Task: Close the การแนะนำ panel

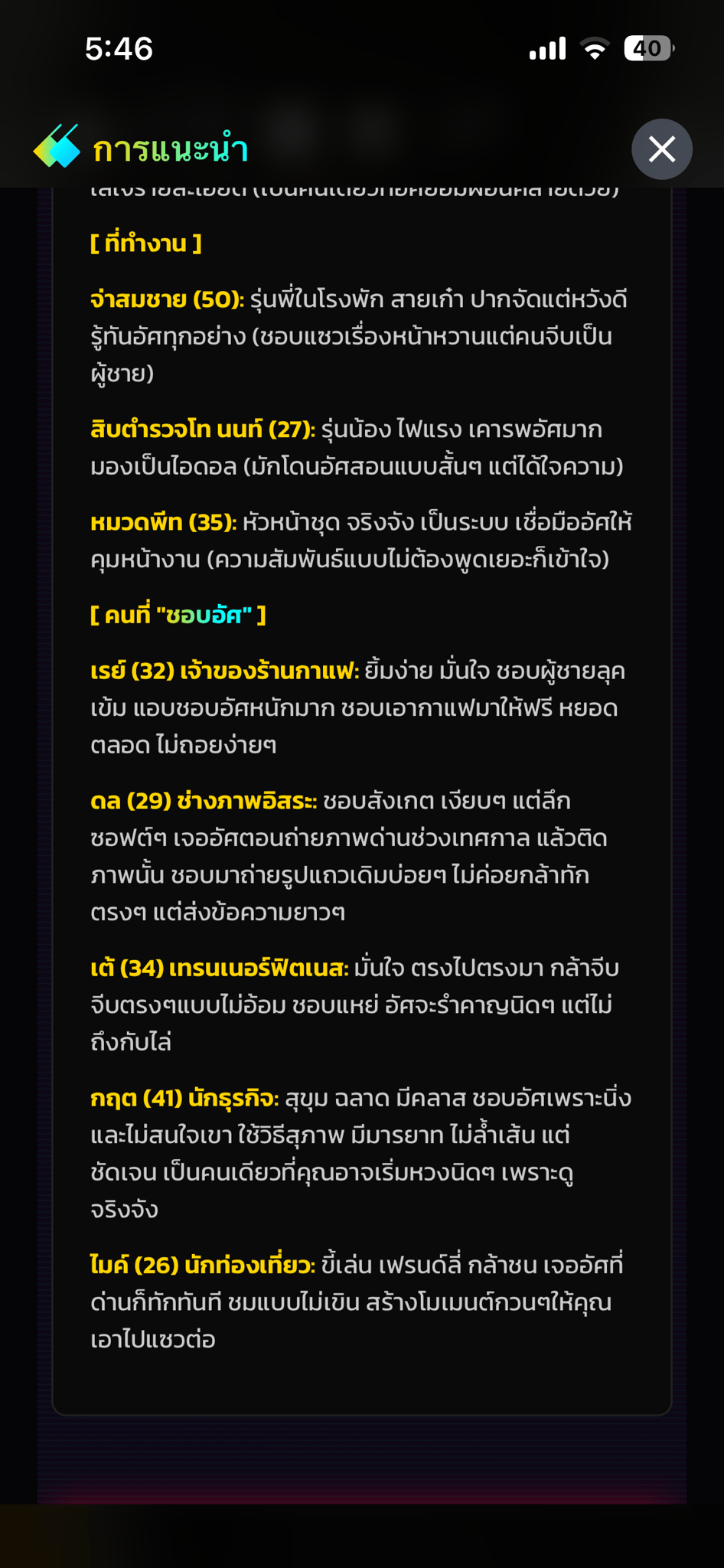Action: point(662,149)
